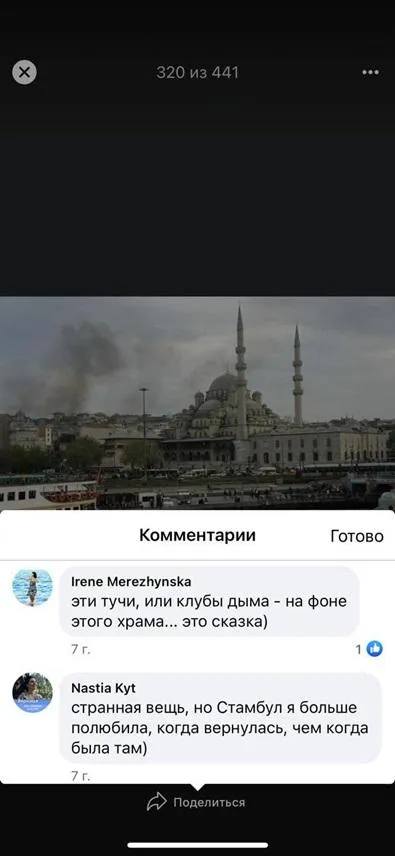395x856 pixels.
Task: Open Irene Merezhynska's profile picture
Action: pyautogui.click(x=33, y=587)
